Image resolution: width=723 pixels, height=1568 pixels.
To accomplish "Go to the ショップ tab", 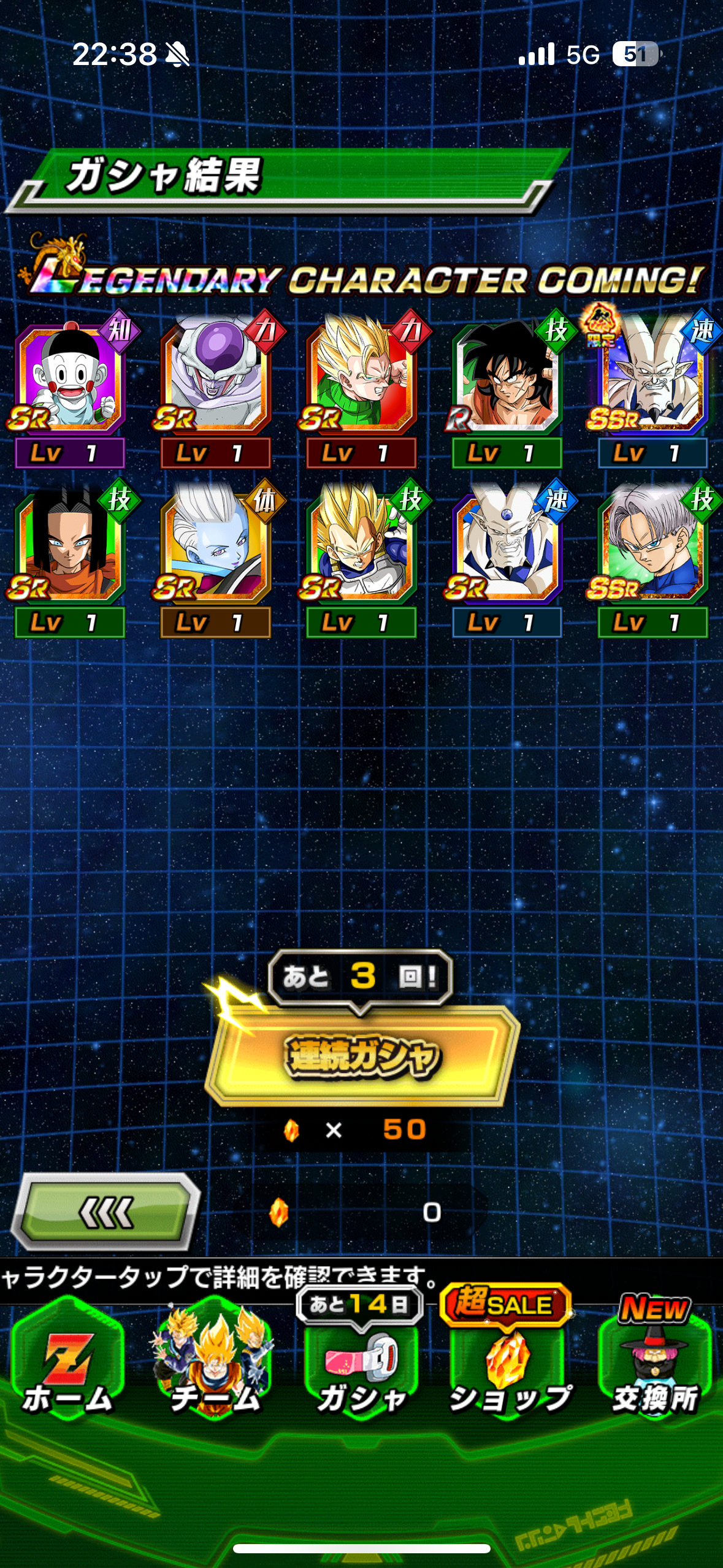I will click(508, 1358).
